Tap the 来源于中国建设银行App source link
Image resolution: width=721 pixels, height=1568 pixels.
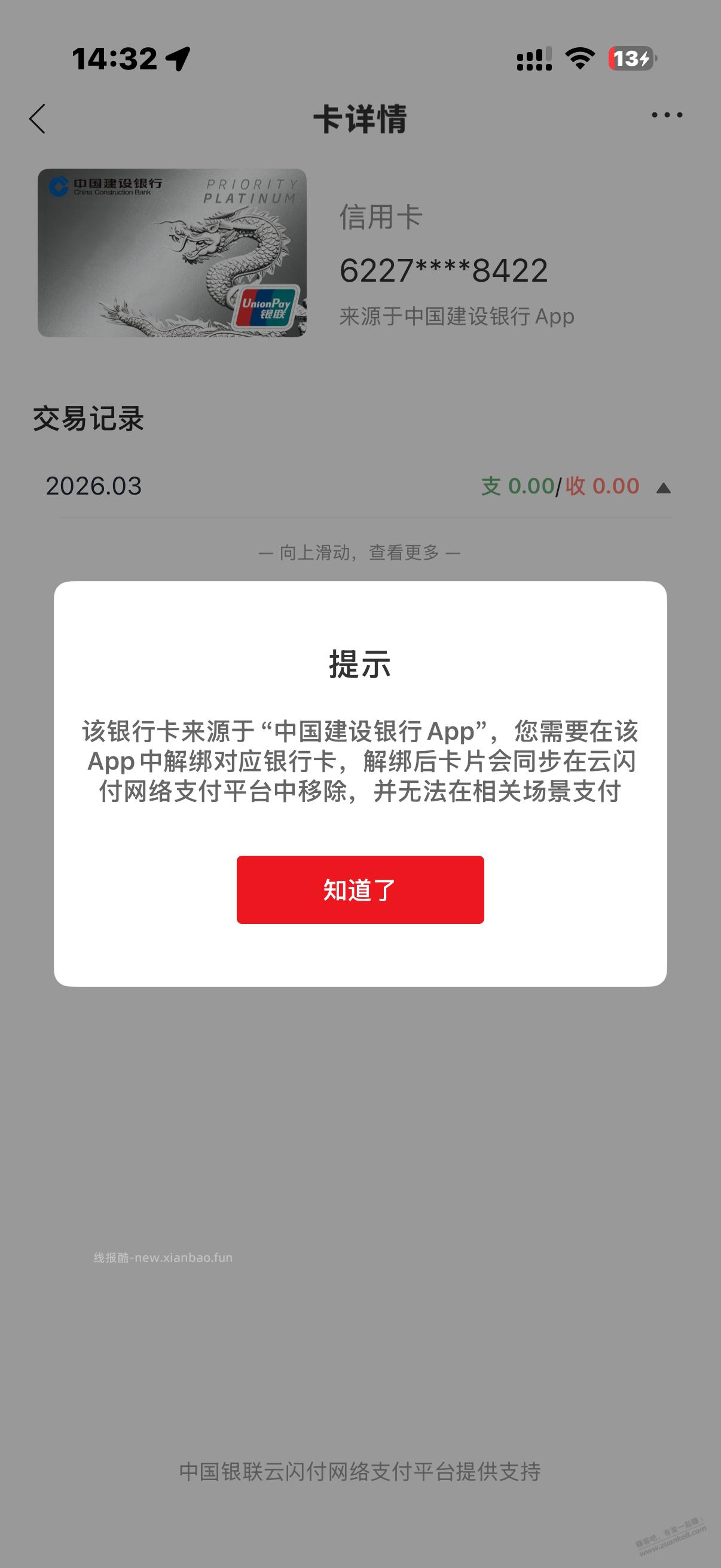[x=456, y=316]
